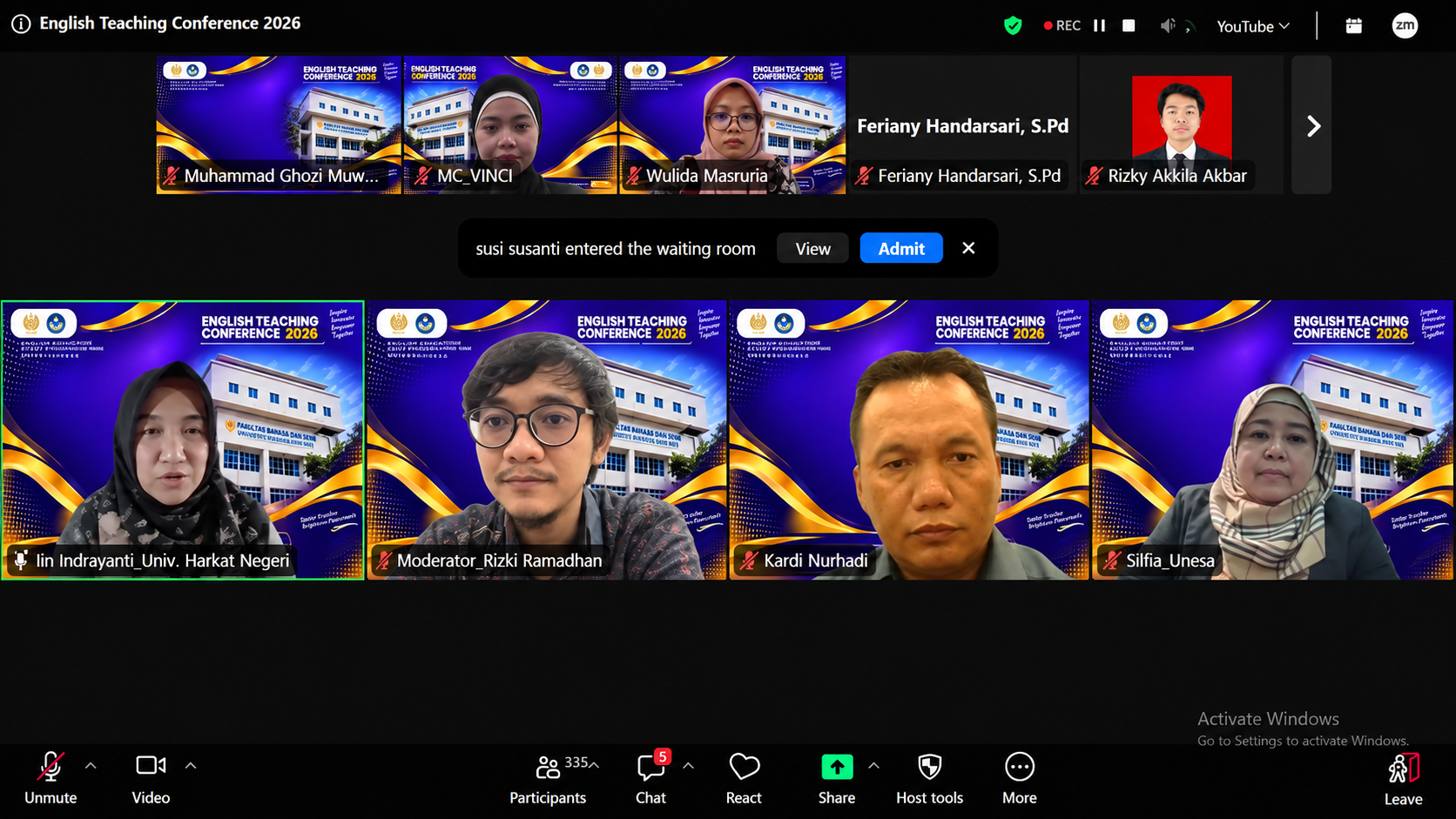Open meeting info icon beside title
The height and width of the screenshot is (819, 1456).
21,23
